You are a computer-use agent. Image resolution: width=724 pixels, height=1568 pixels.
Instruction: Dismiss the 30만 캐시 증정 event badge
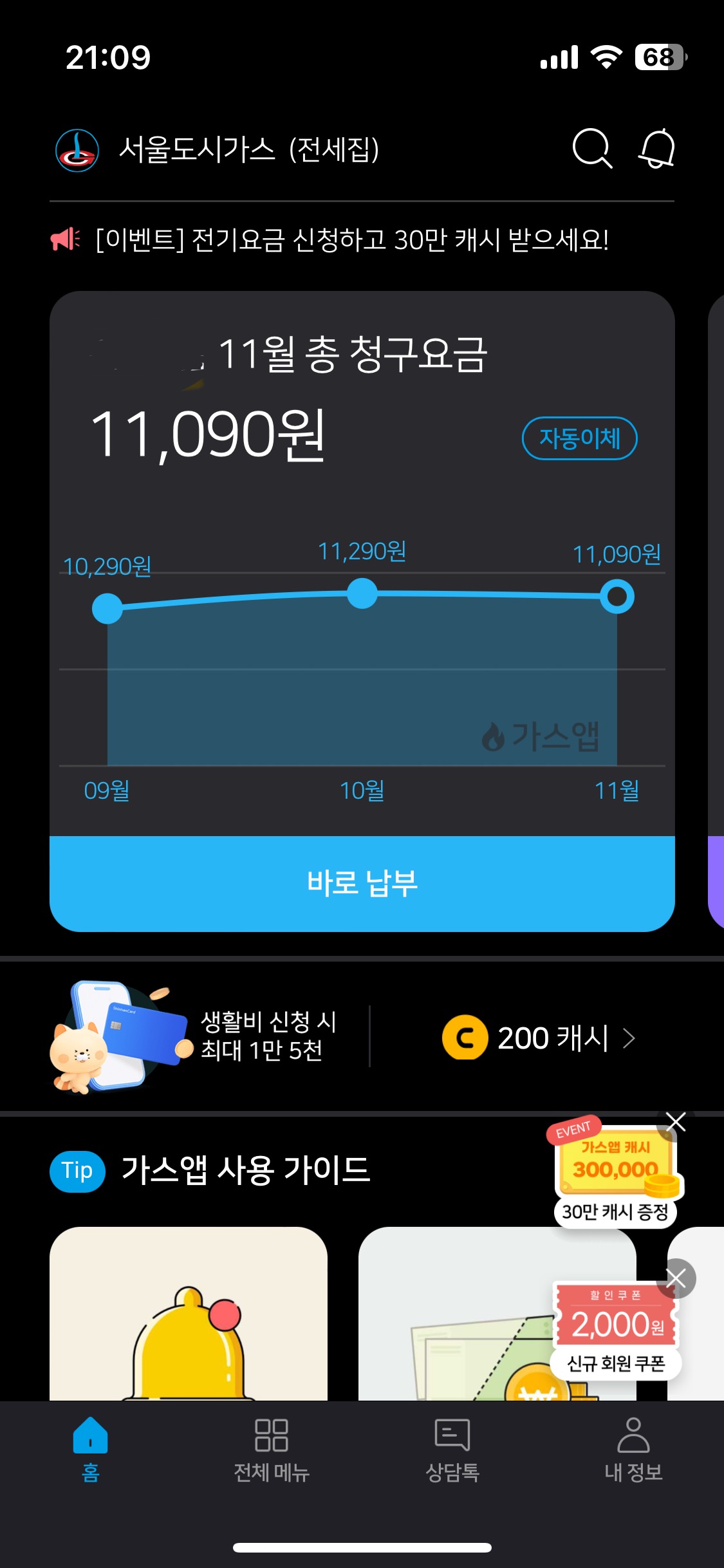676,1122
